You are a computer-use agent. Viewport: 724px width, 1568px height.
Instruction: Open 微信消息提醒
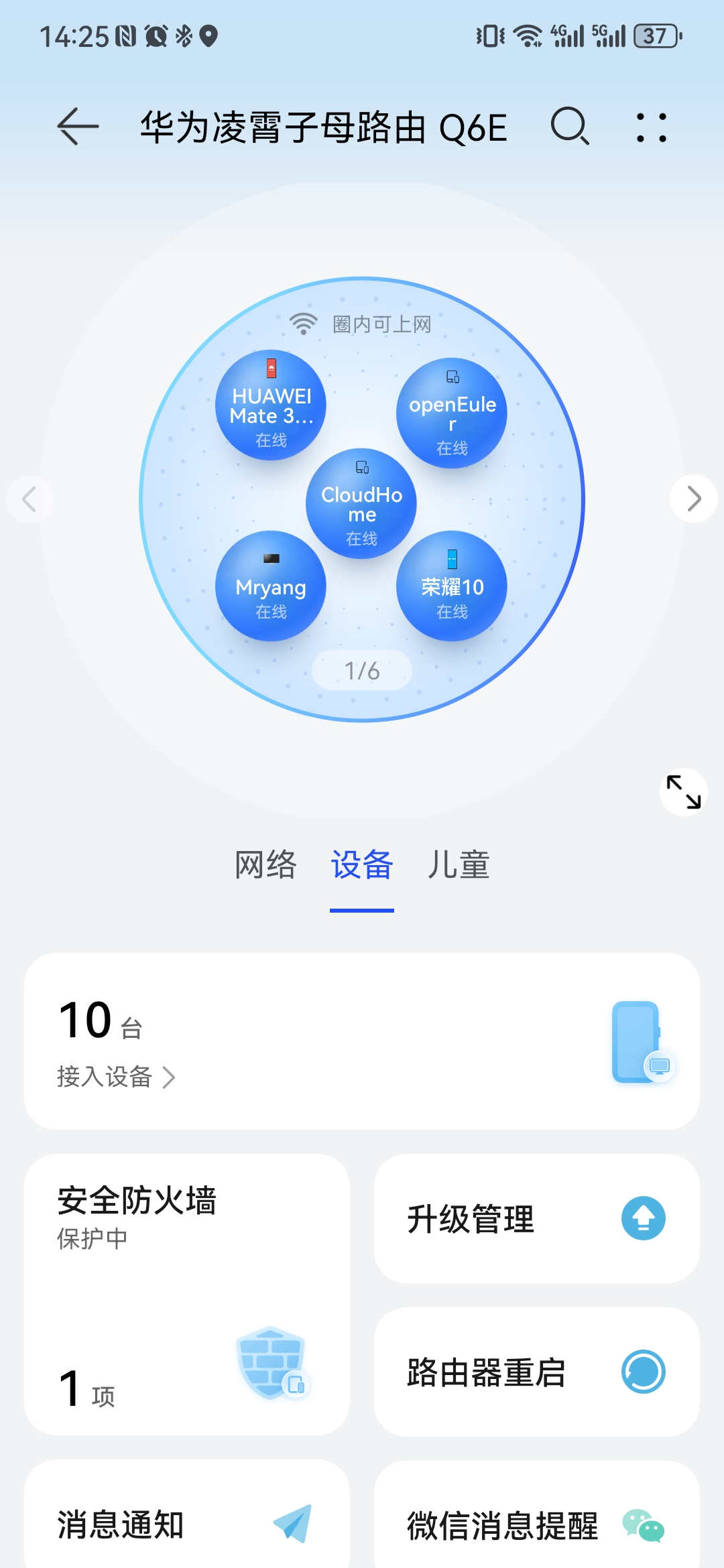(536, 1526)
